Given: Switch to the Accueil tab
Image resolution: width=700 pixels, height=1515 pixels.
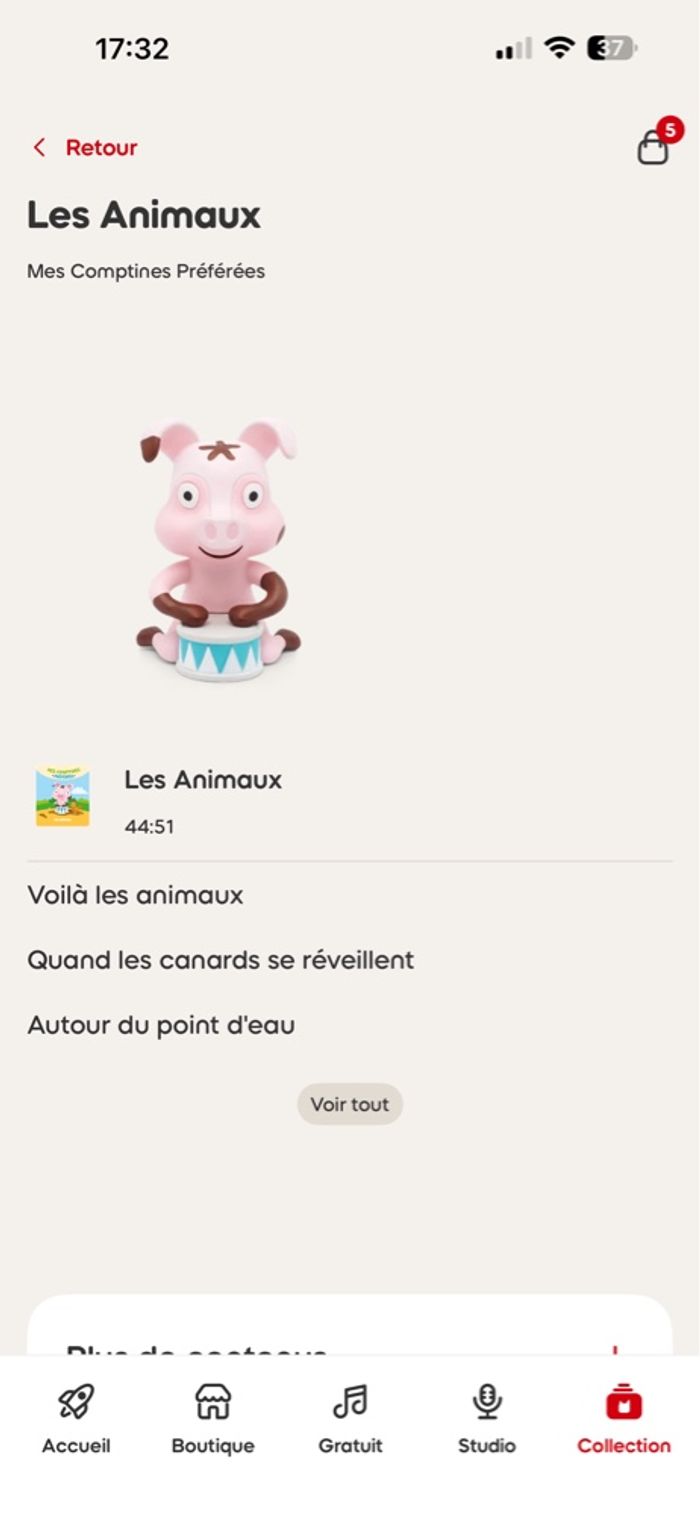Looking at the screenshot, I should point(76,1418).
